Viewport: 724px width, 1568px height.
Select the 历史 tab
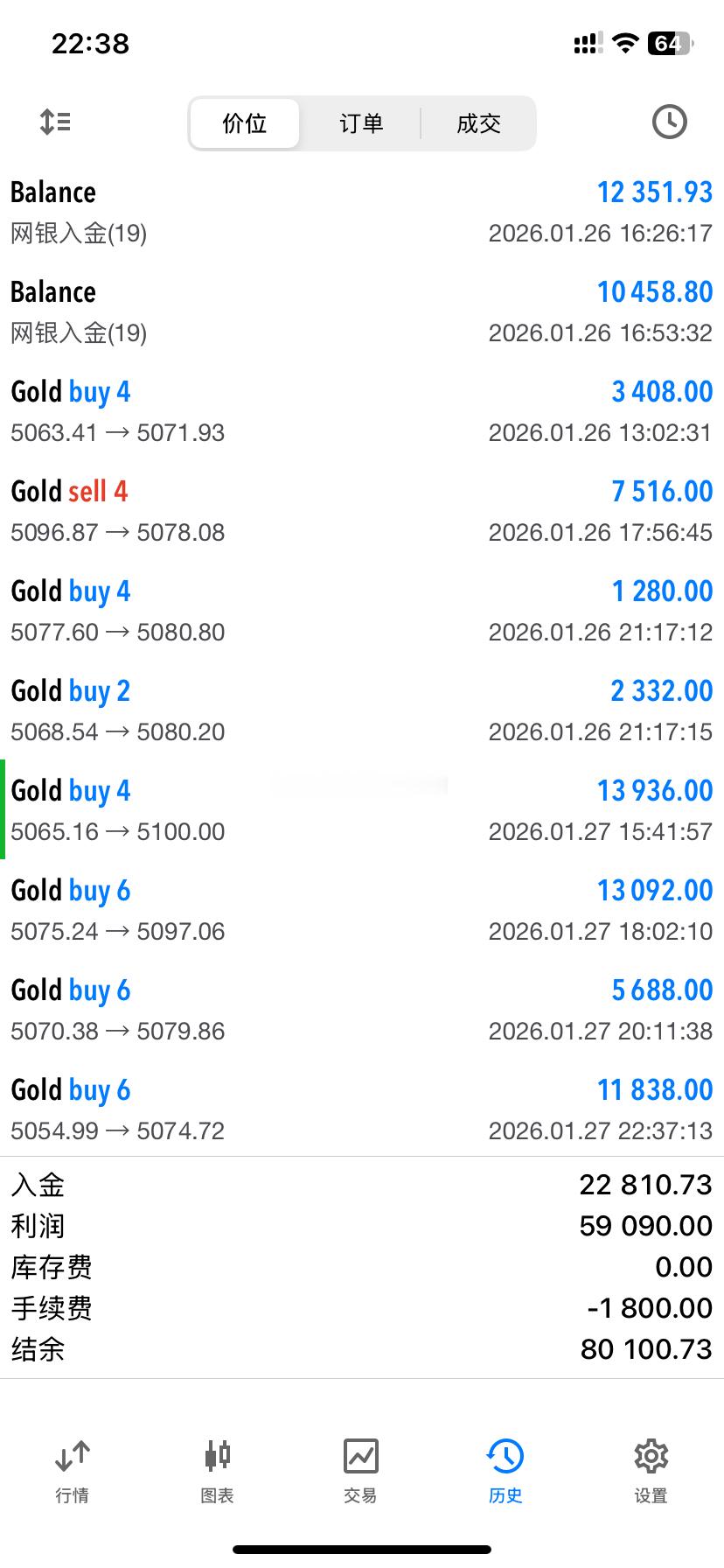coord(505,1470)
